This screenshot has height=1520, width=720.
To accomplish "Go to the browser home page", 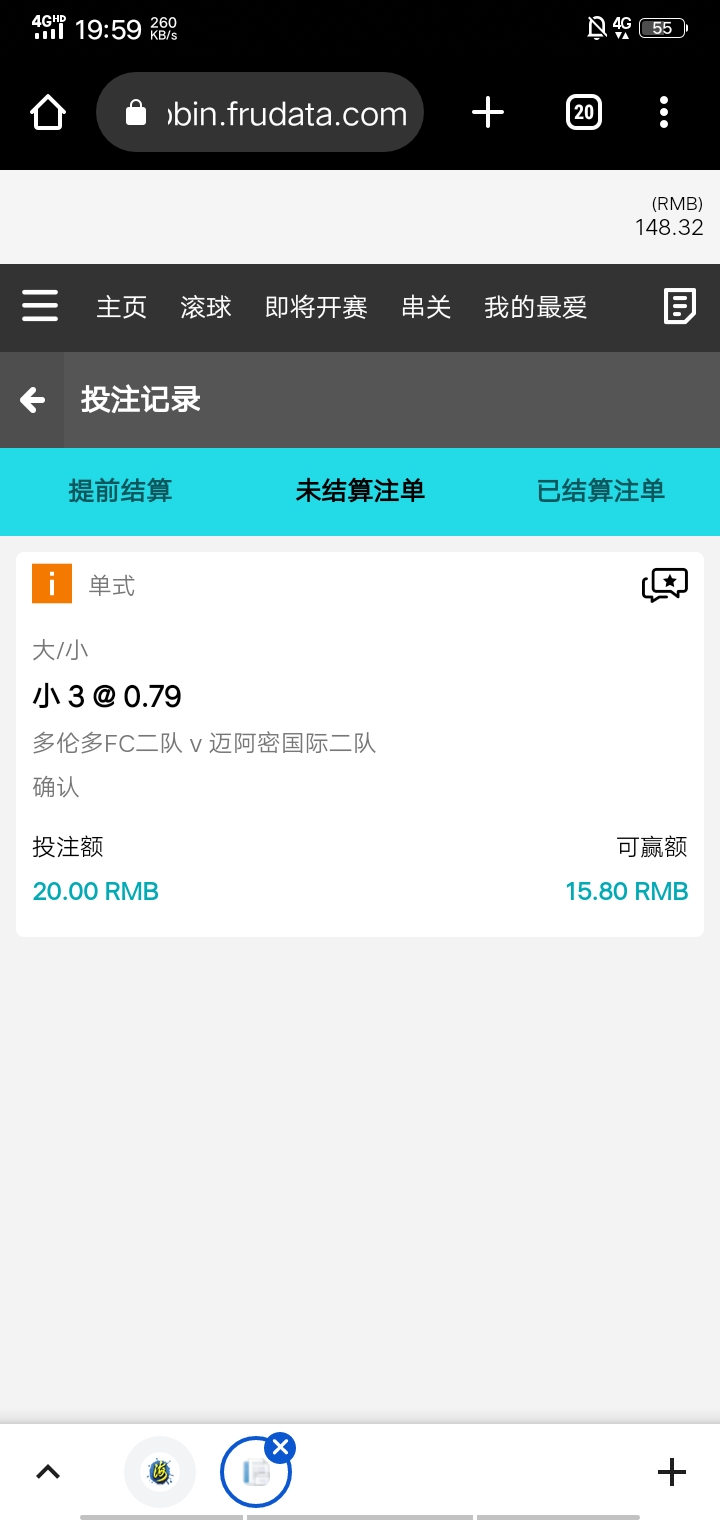I will [48, 112].
